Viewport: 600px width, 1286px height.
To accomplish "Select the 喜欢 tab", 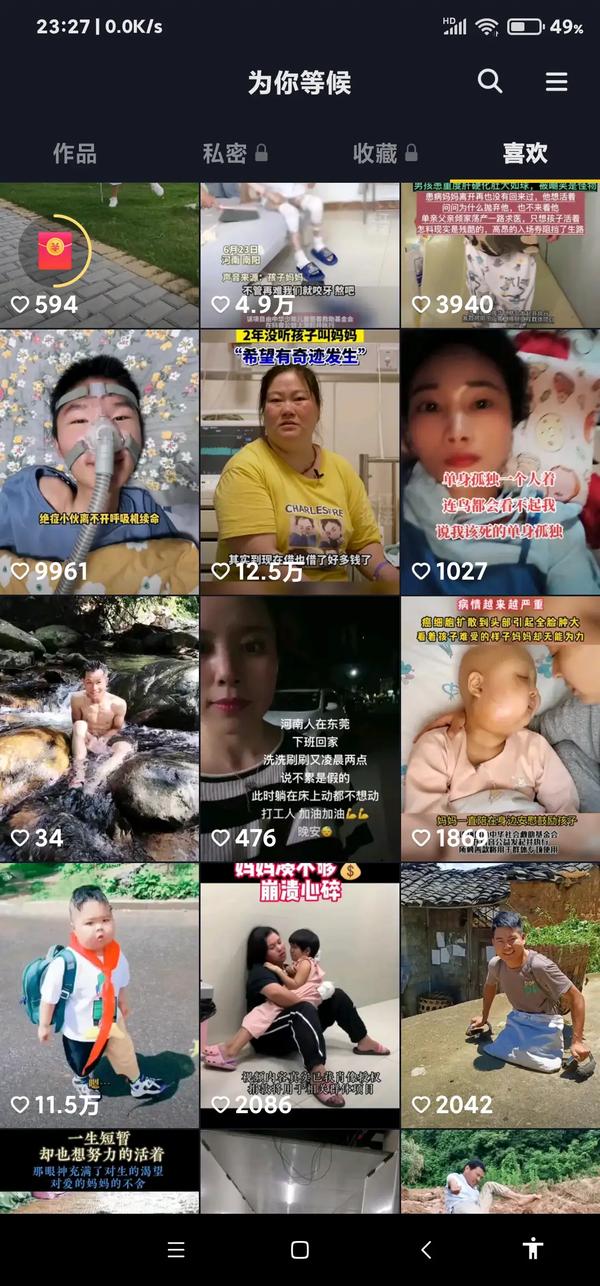I will pos(525,153).
